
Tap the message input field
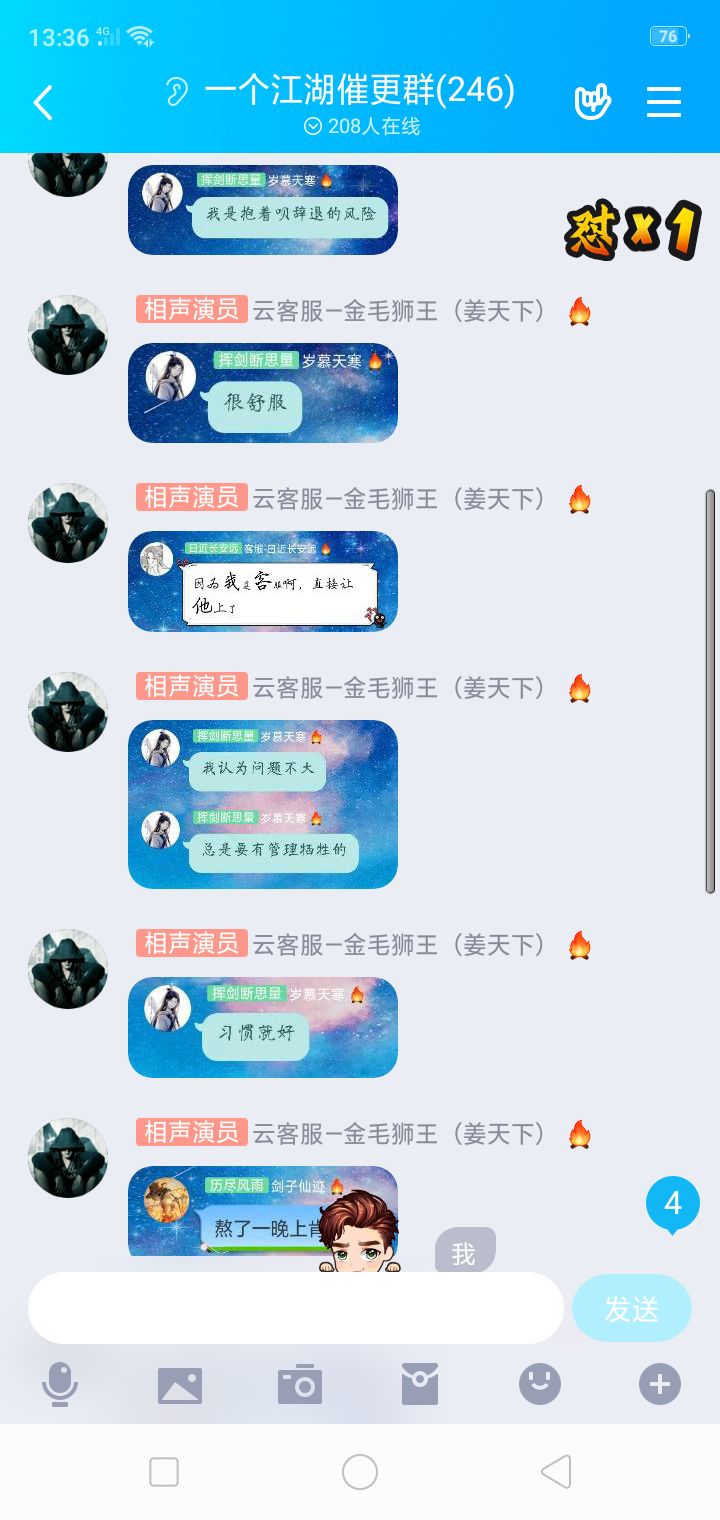(x=296, y=1308)
